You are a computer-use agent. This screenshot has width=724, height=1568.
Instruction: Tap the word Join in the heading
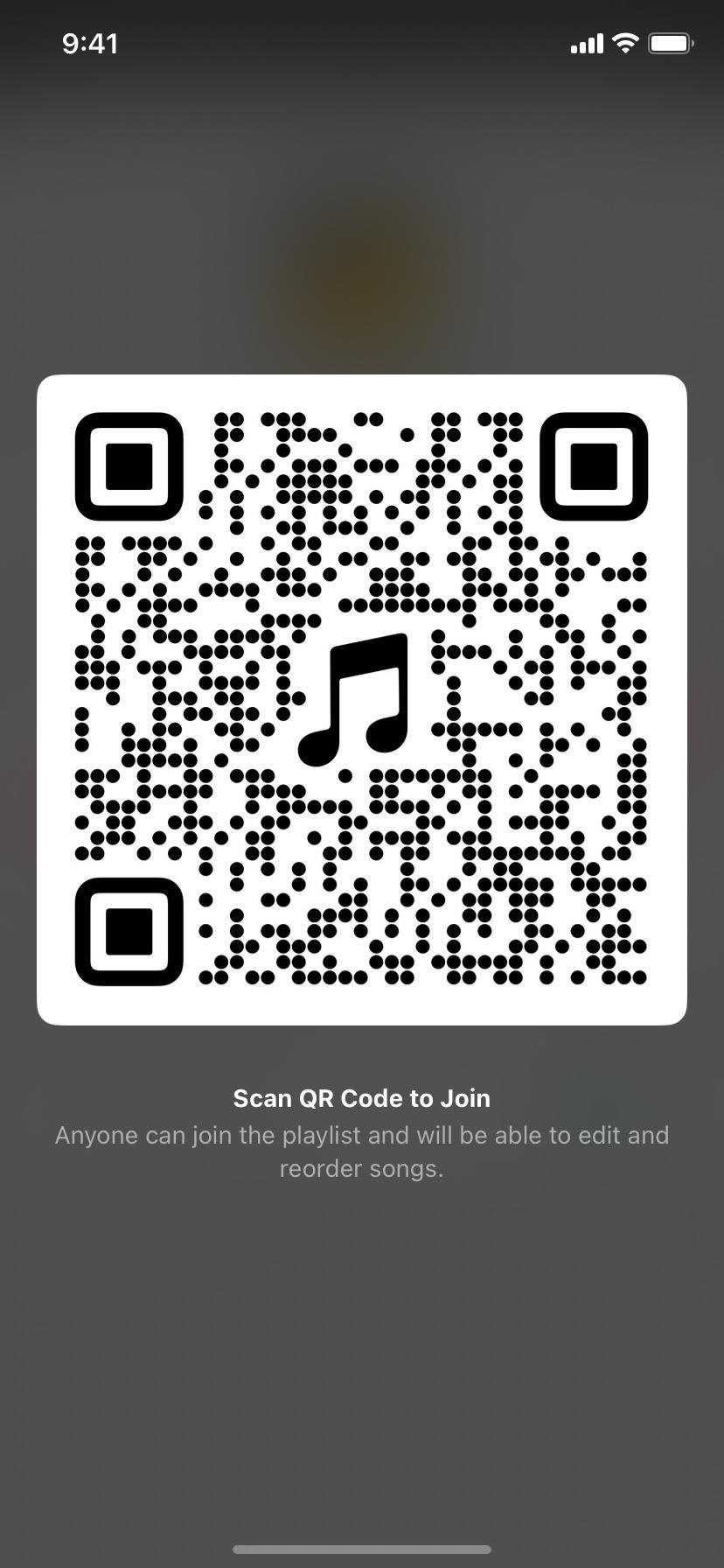pyautogui.click(x=463, y=1098)
